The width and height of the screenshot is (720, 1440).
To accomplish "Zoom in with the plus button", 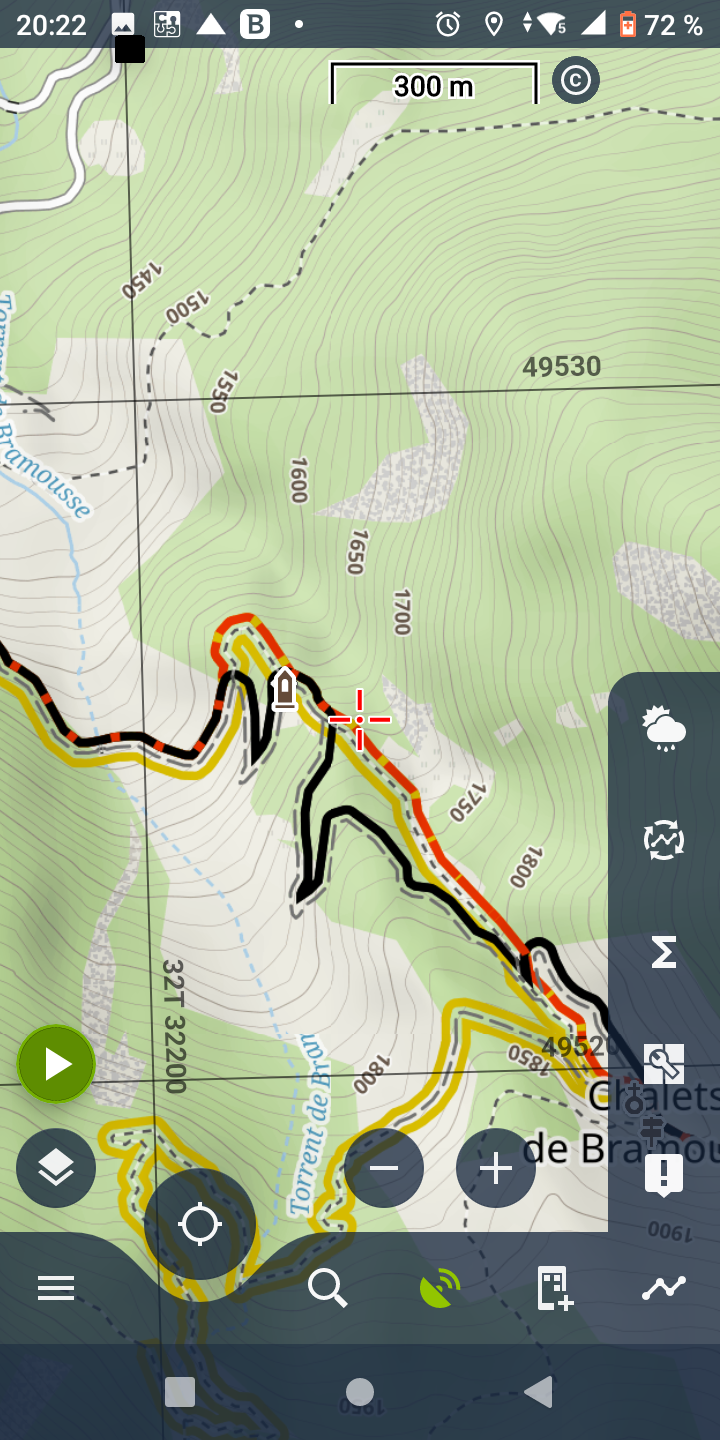I will coord(496,1168).
